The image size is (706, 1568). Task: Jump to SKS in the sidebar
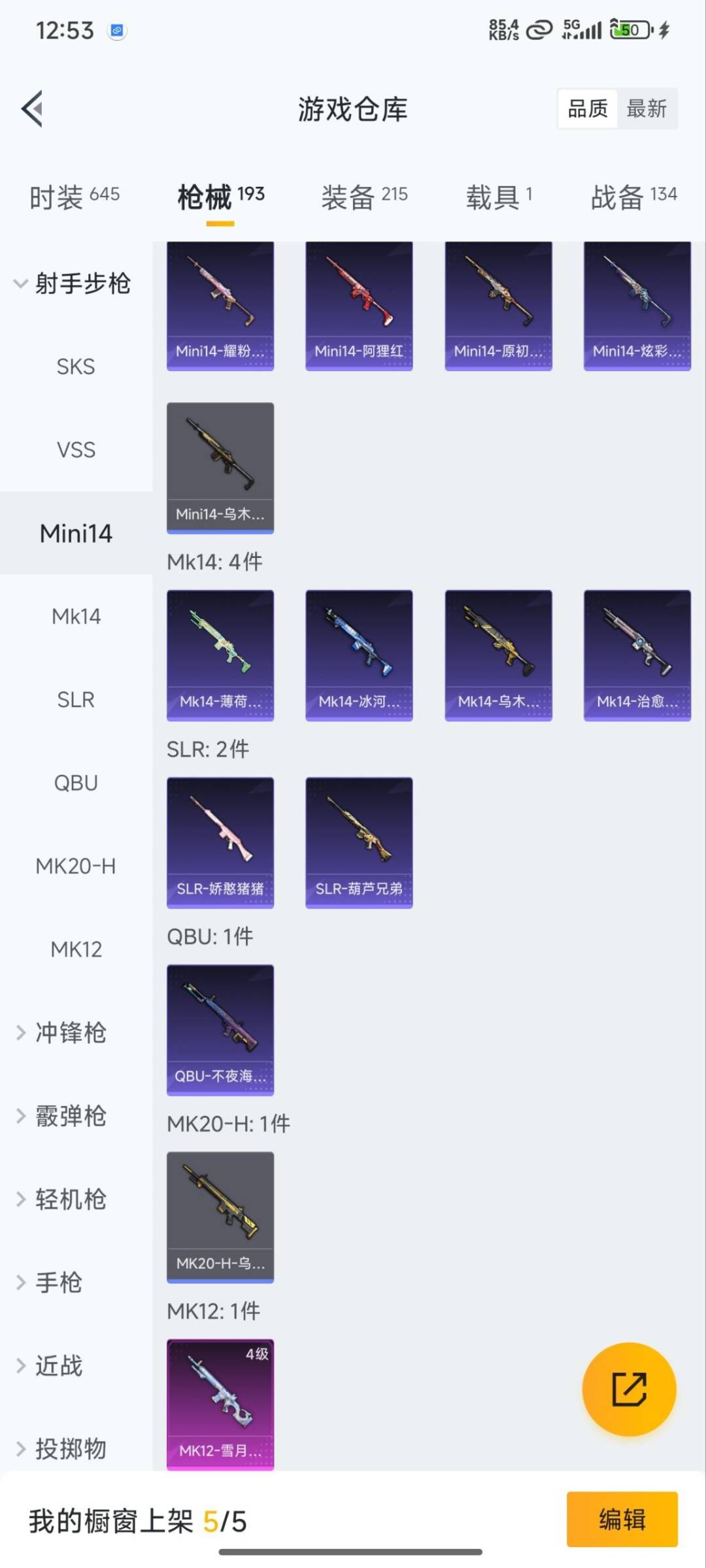click(x=76, y=367)
